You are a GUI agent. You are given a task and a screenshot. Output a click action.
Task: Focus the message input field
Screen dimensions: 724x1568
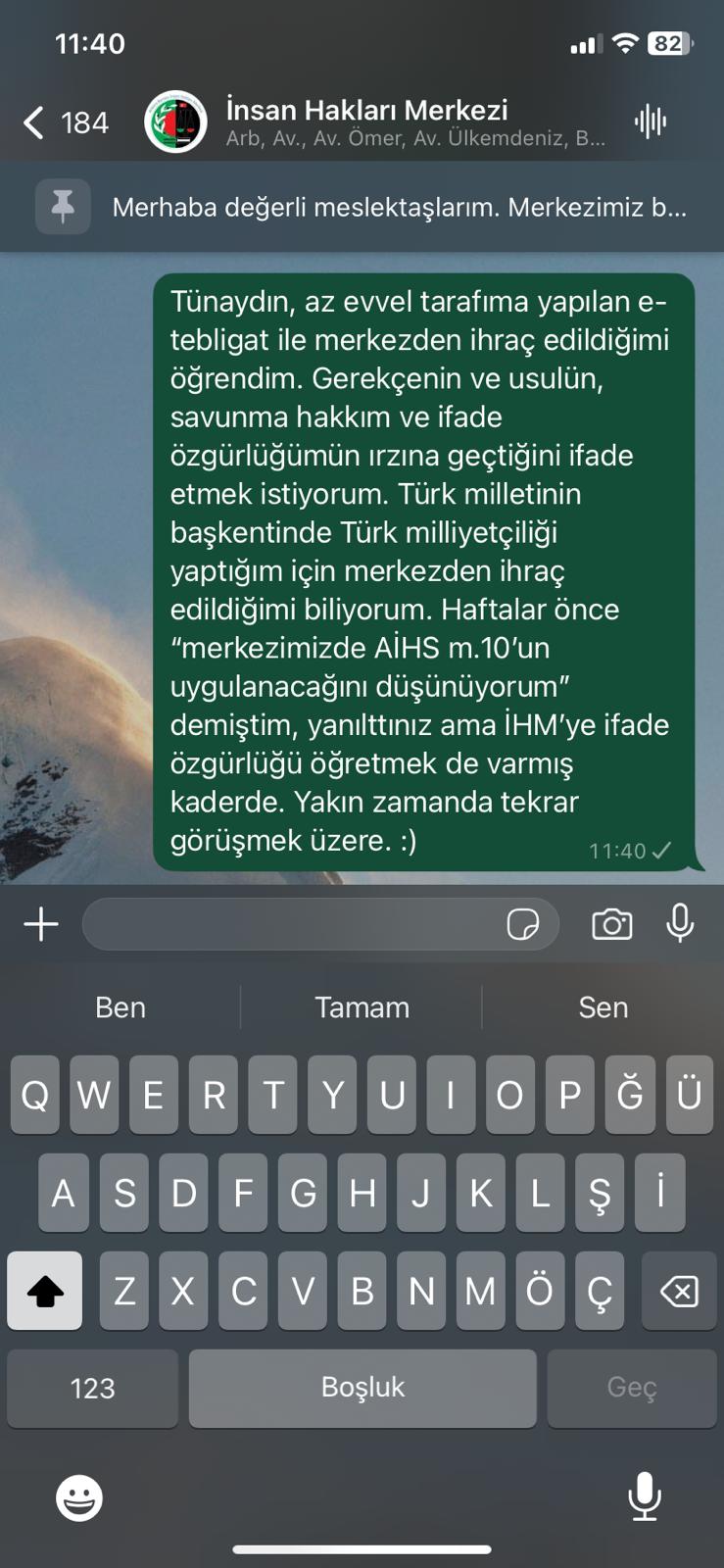pos(294,924)
